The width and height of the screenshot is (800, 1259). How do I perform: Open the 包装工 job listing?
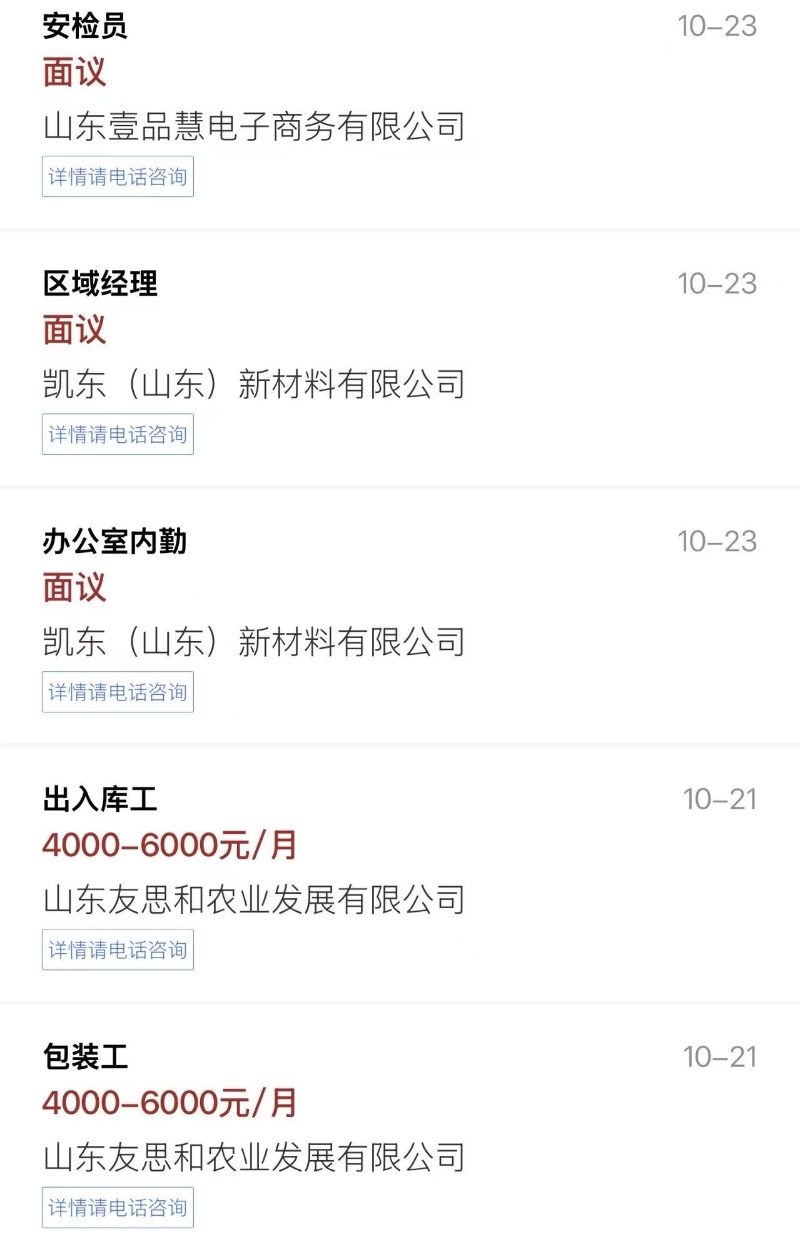(86, 1057)
